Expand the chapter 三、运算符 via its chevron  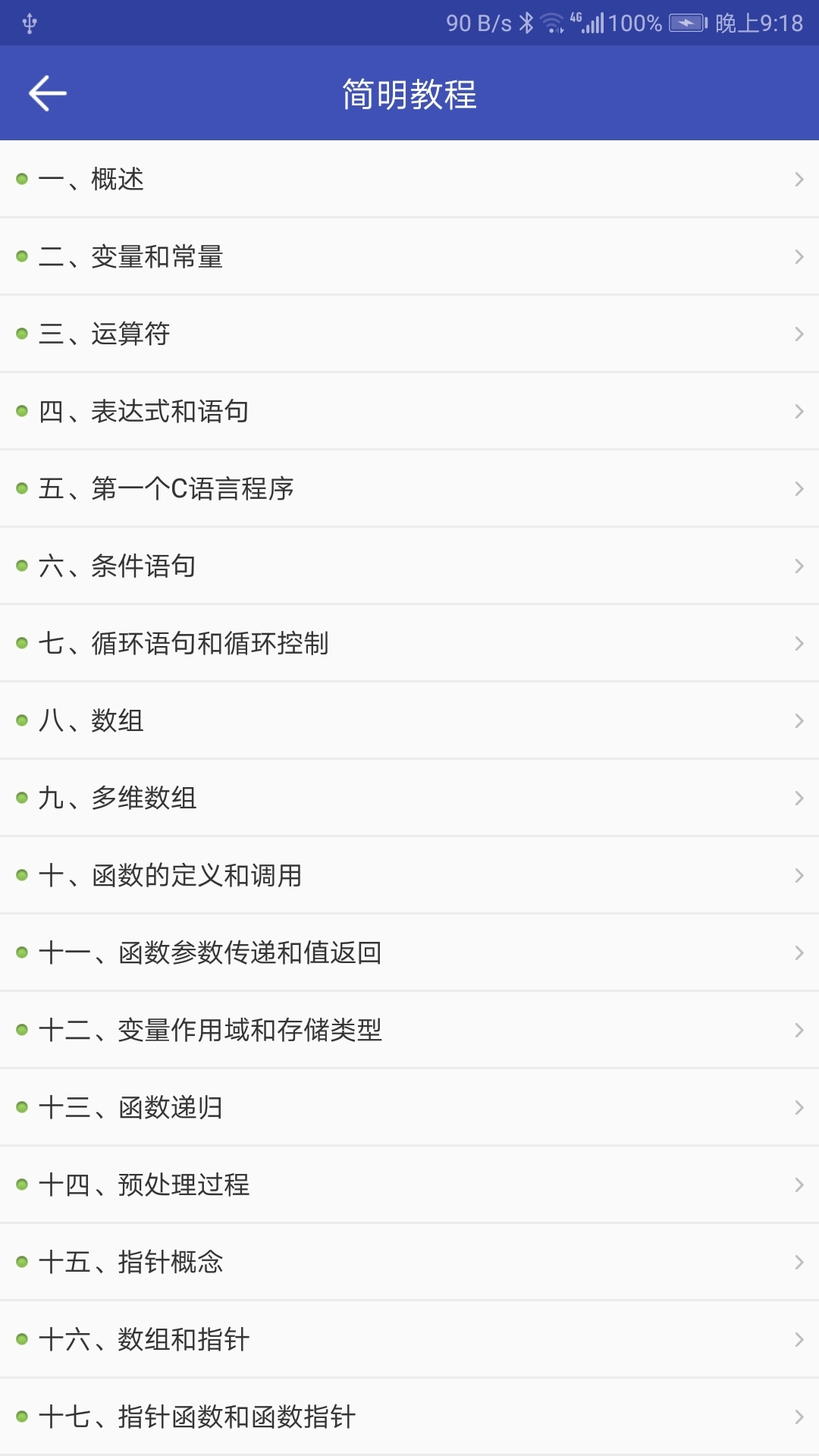[x=798, y=334]
